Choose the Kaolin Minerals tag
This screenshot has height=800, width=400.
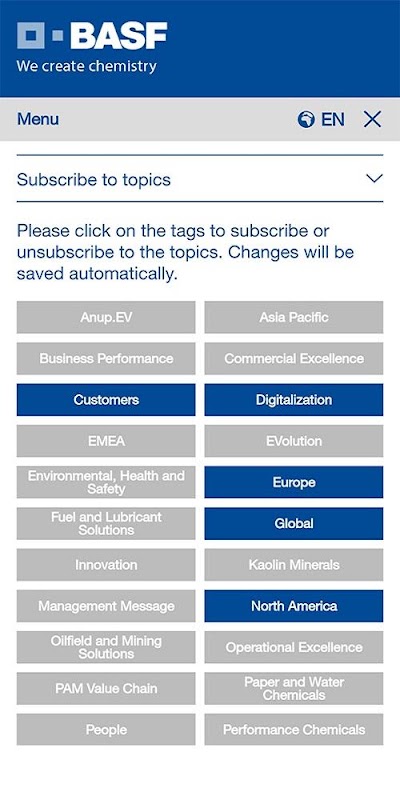tap(294, 565)
